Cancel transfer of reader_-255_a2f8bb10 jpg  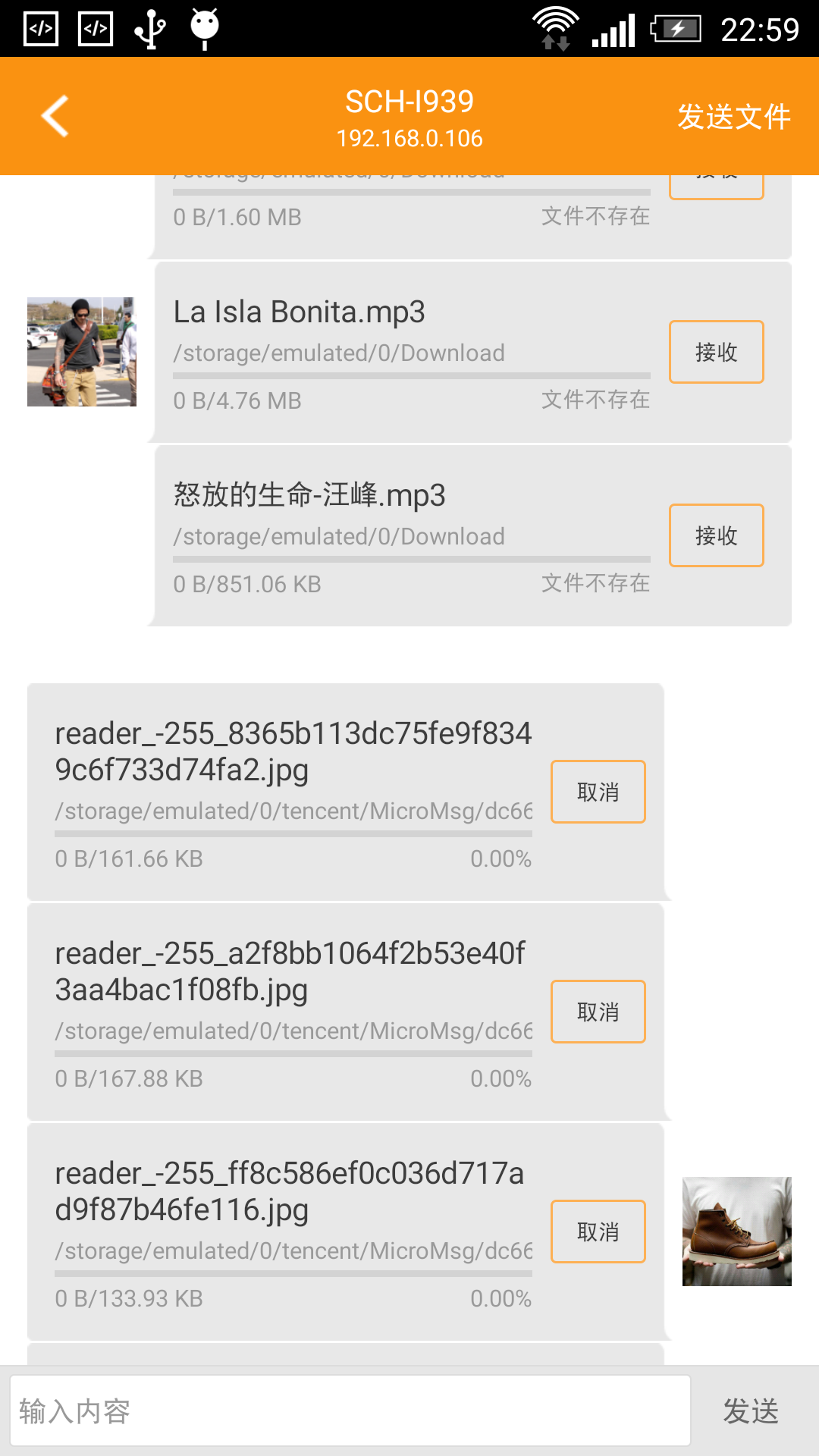pos(598,1012)
